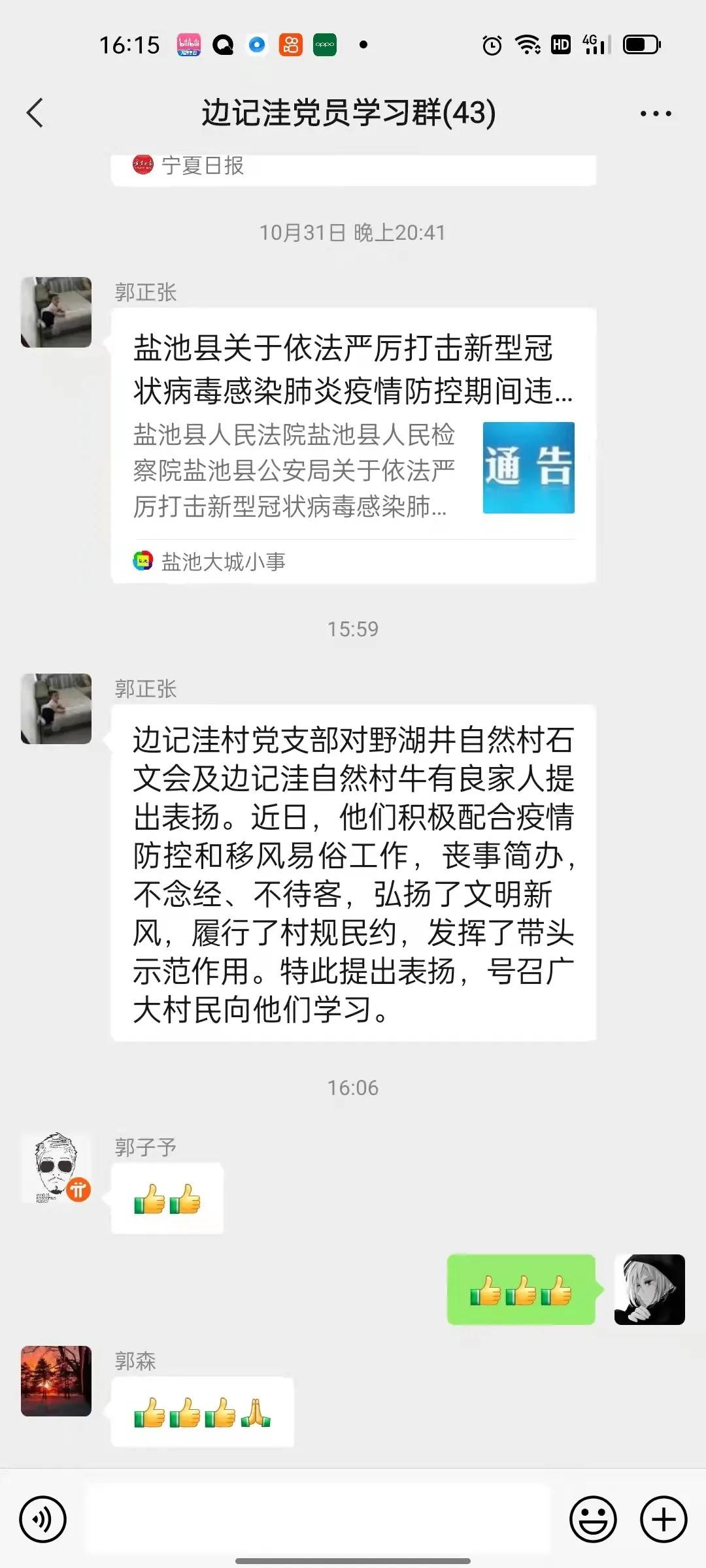Focus the message text field
The width and height of the screenshot is (706, 1568).
coord(318,1518)
